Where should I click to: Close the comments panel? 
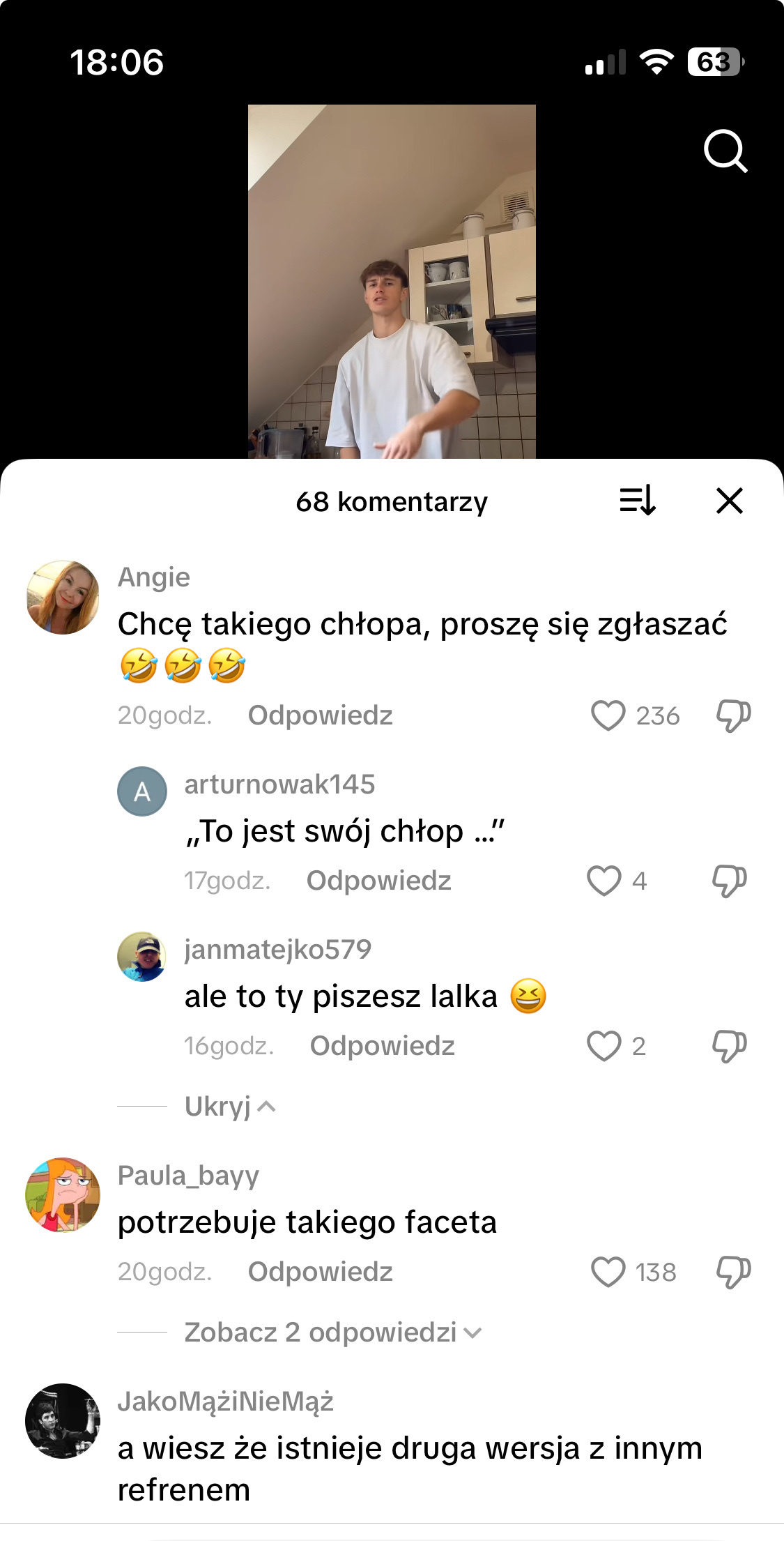(729, 501)
